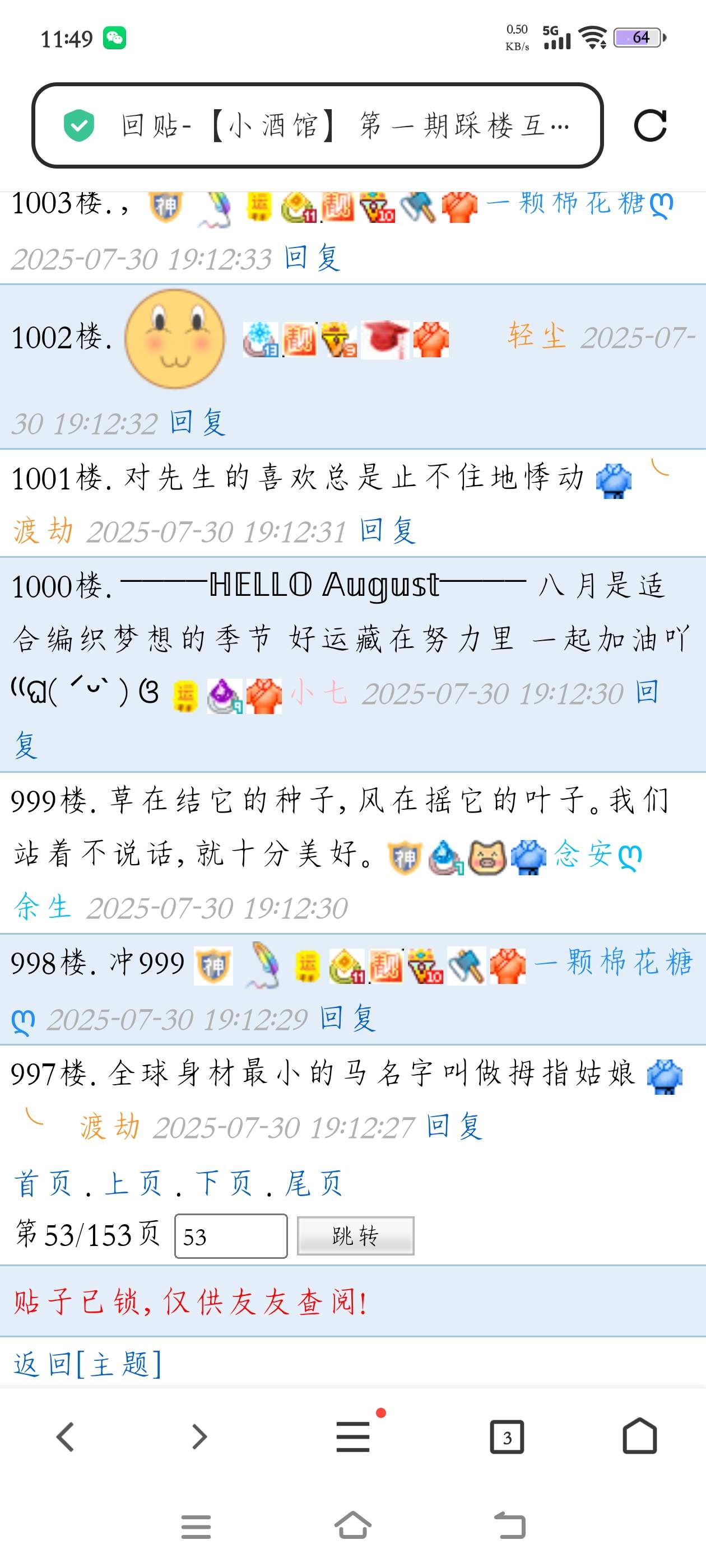Go back with the browser back arrow
This screenshot has height=1568, width=706.
point(65,1437)
